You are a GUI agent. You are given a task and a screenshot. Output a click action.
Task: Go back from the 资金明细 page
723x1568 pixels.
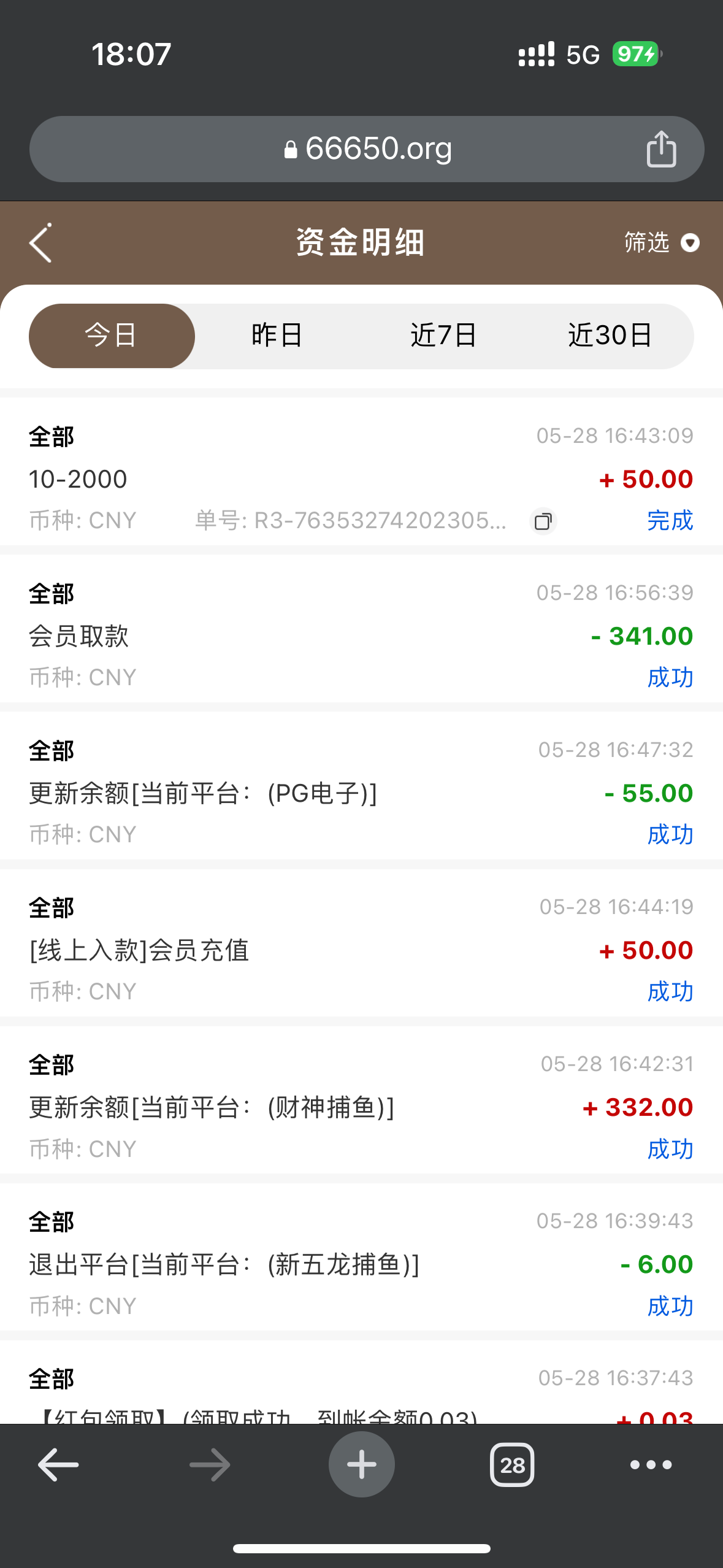click(x=41, y=243)
